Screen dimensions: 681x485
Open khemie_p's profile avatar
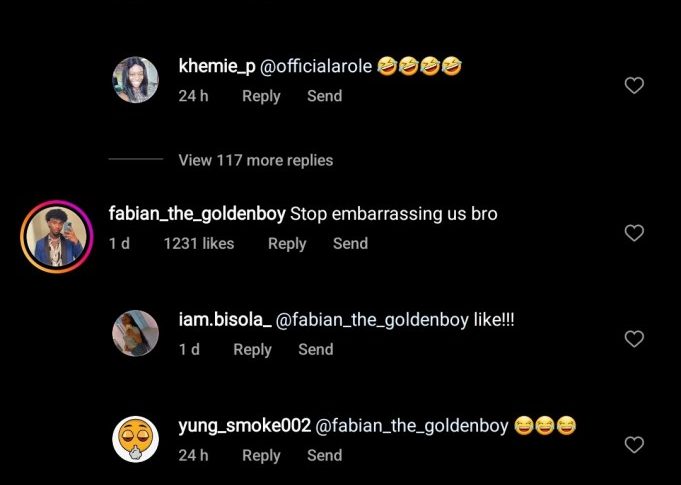(135, 80)
